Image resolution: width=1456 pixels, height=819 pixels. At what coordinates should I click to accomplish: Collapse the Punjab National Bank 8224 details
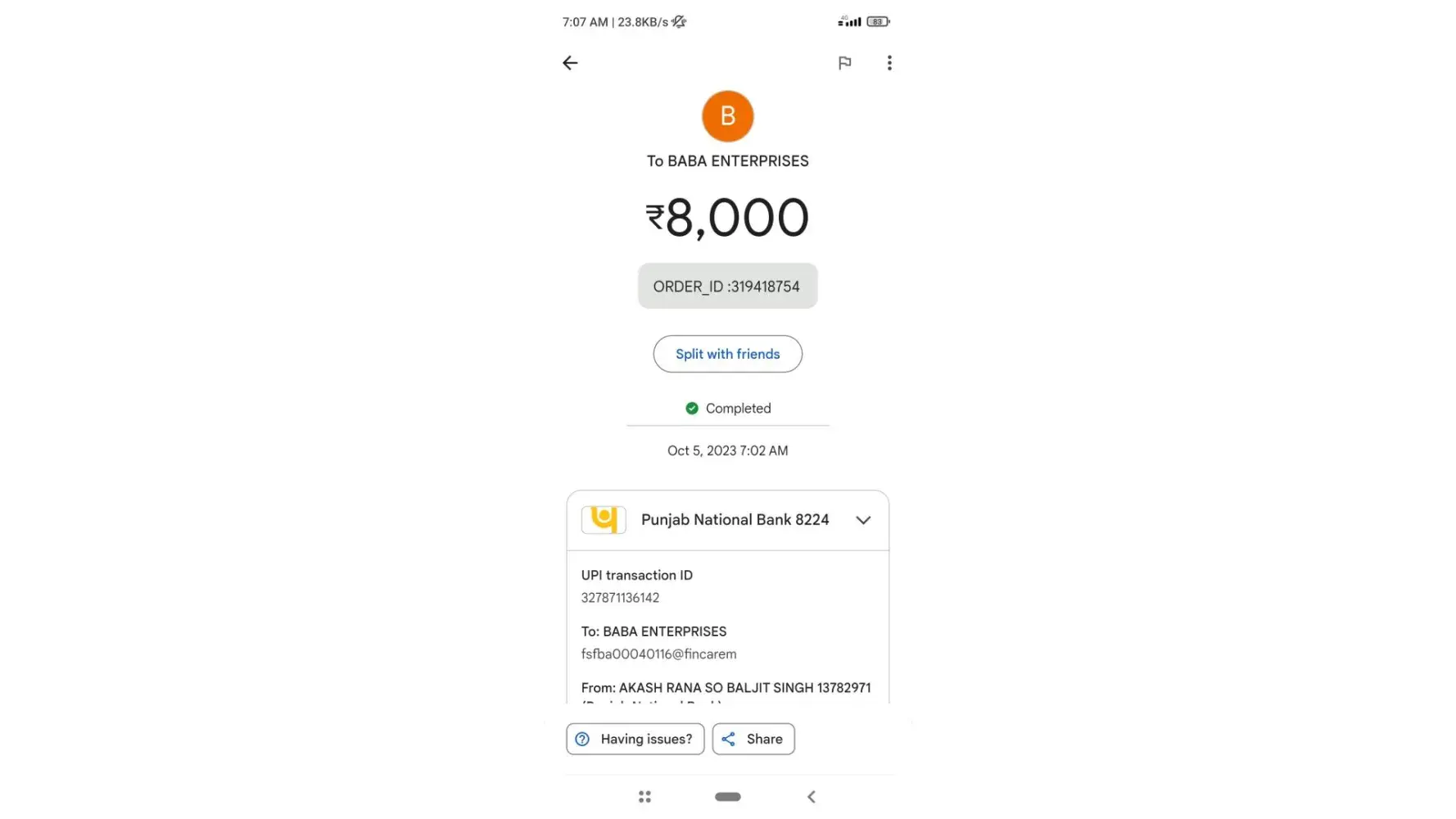click(x=863, y=520)
